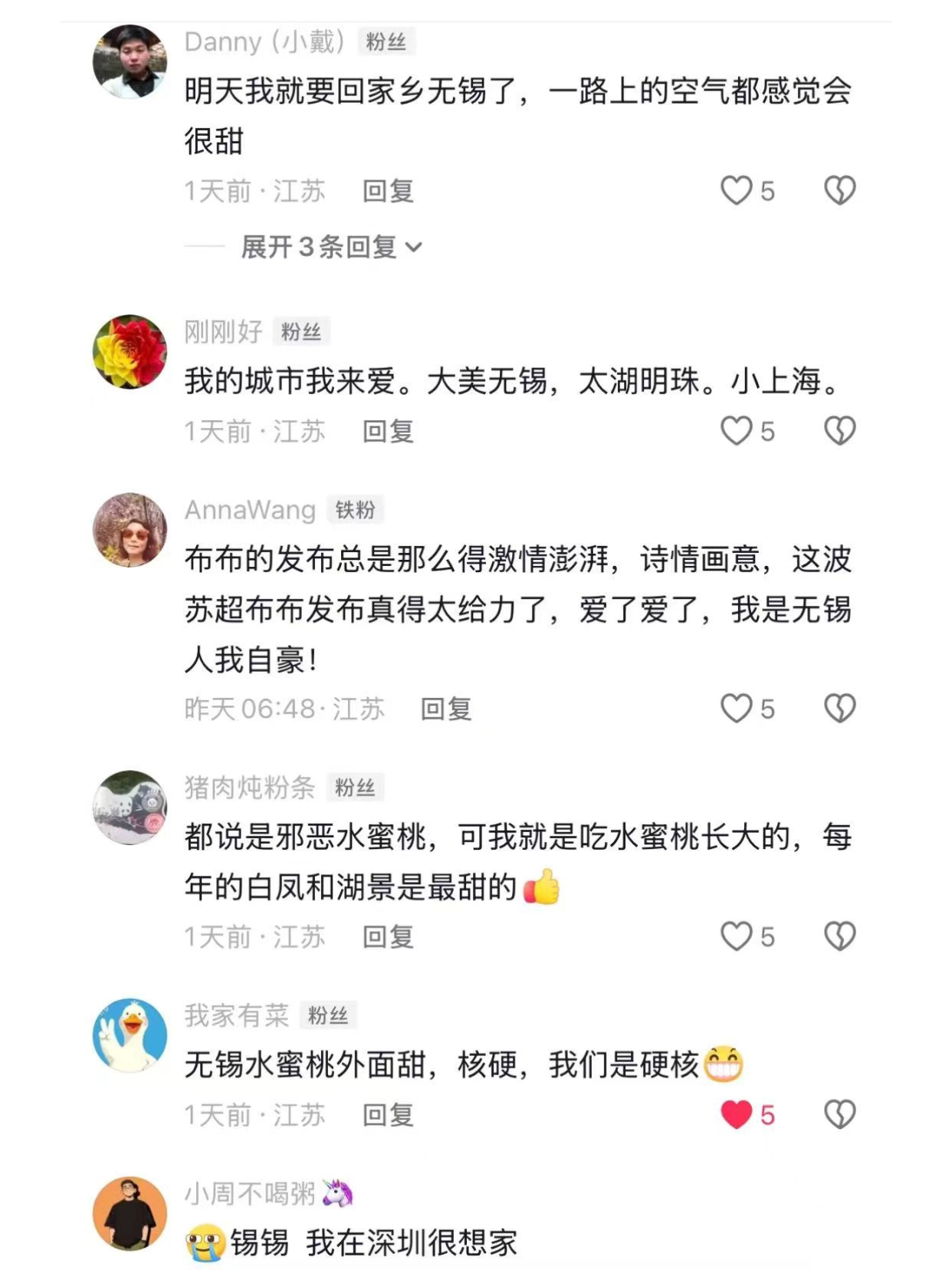This screenshot has height=1270, width=952.
Task: Open Danny (小戴)'s profile avatar
Action: (x=130, y=61)
